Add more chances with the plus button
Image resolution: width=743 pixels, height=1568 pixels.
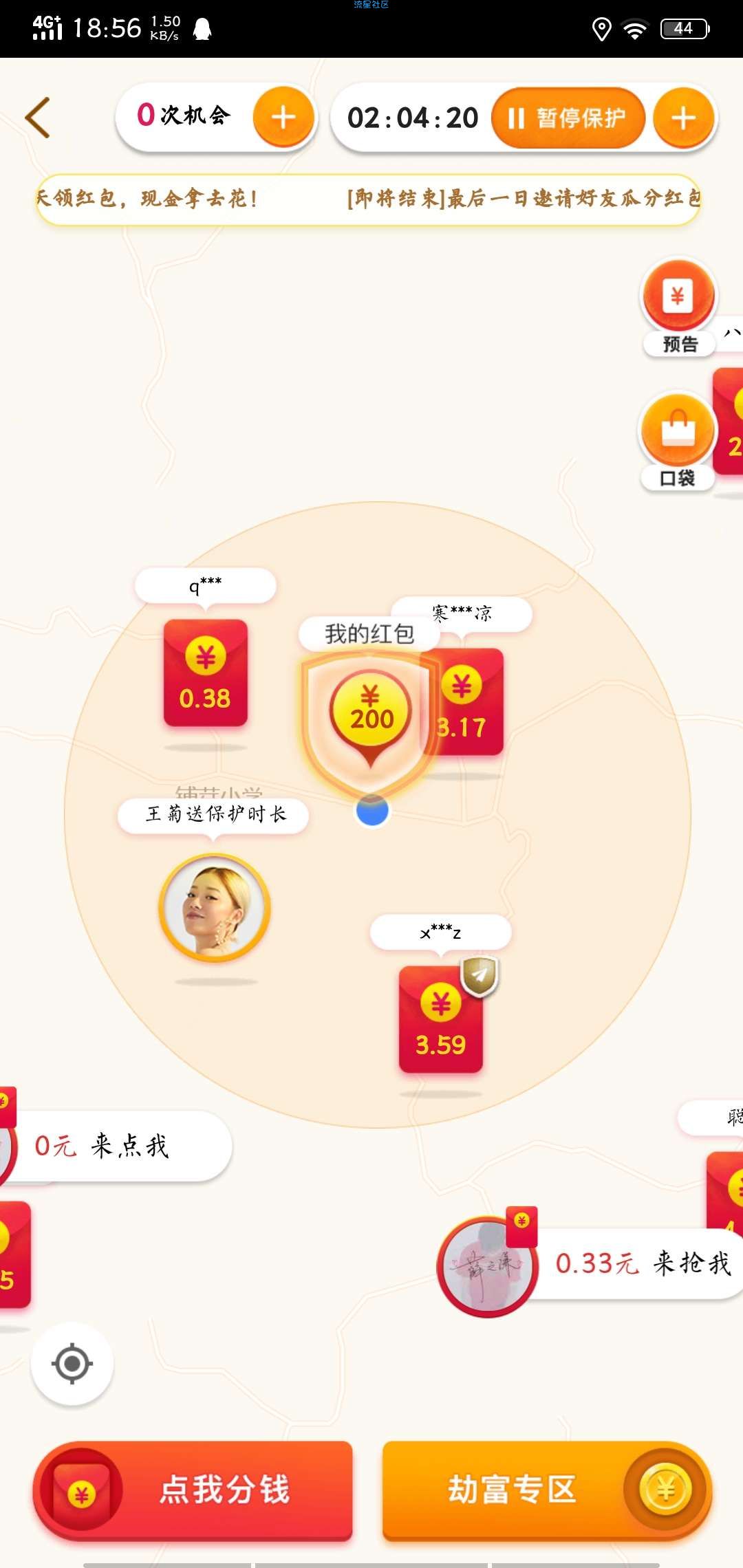click(283, 118)
